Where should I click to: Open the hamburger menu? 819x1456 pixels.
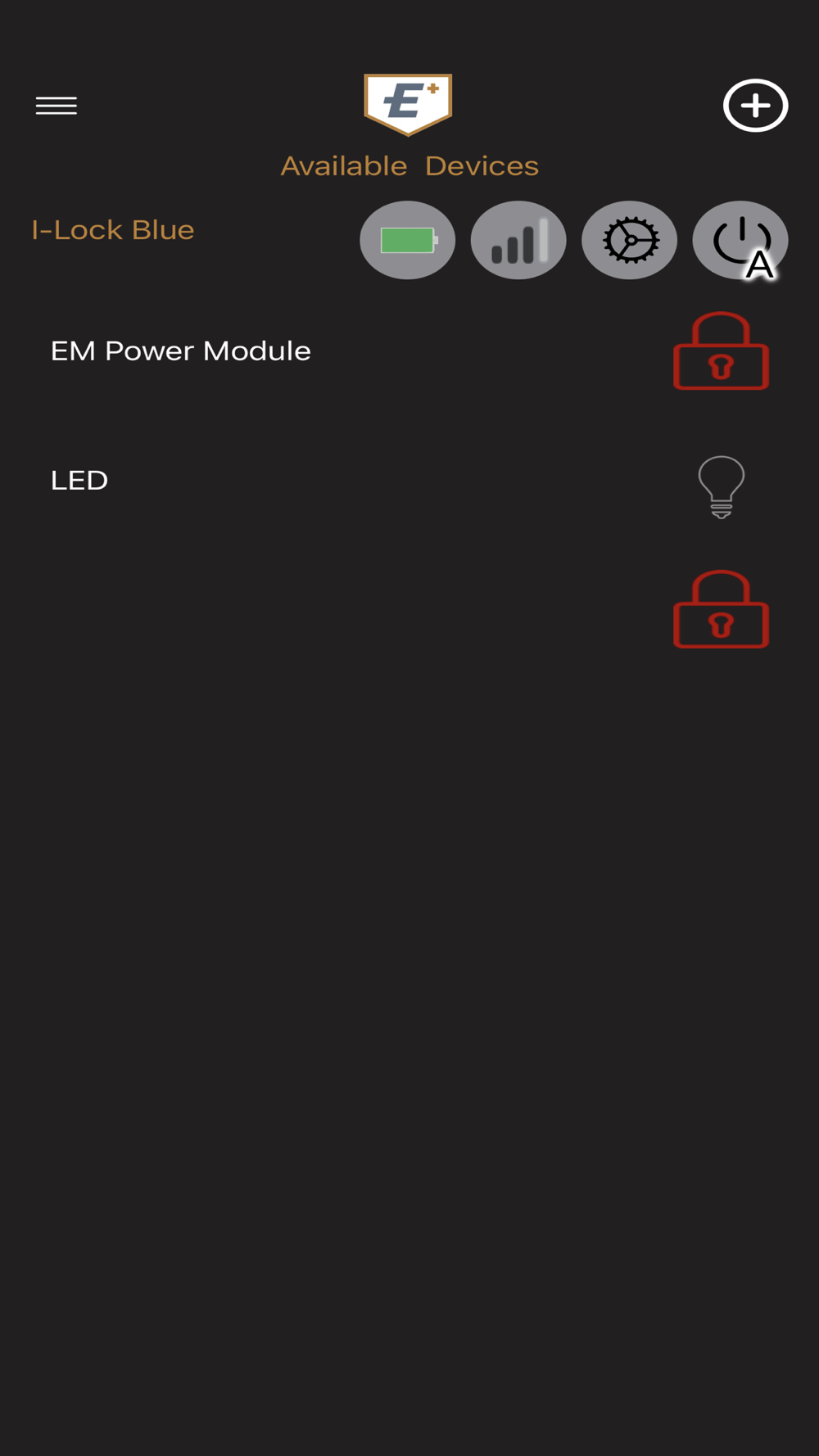pos(57,106)
